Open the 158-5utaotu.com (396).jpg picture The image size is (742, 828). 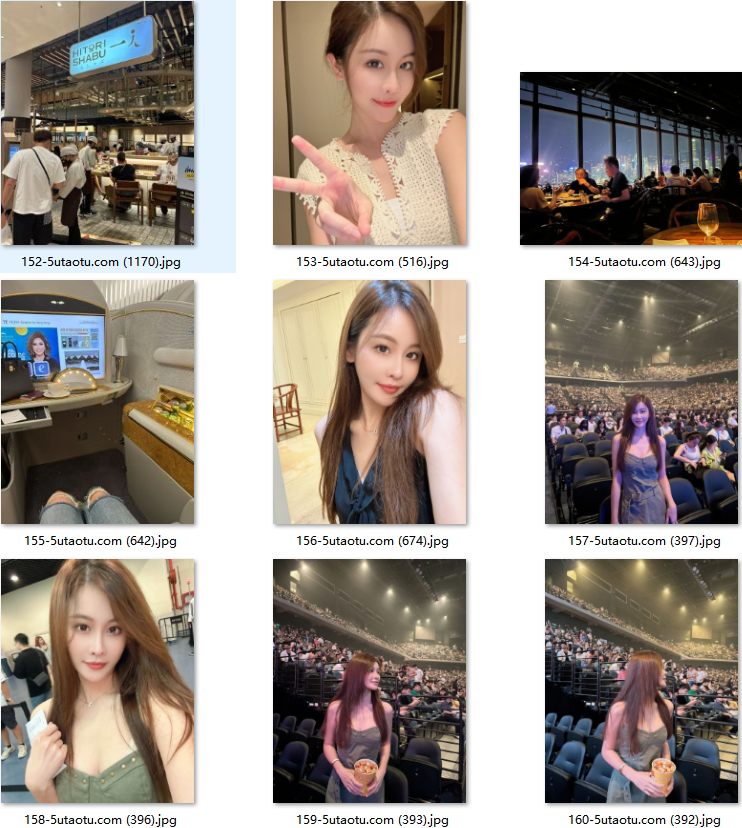pyautogui.click(x=98, y=681)
